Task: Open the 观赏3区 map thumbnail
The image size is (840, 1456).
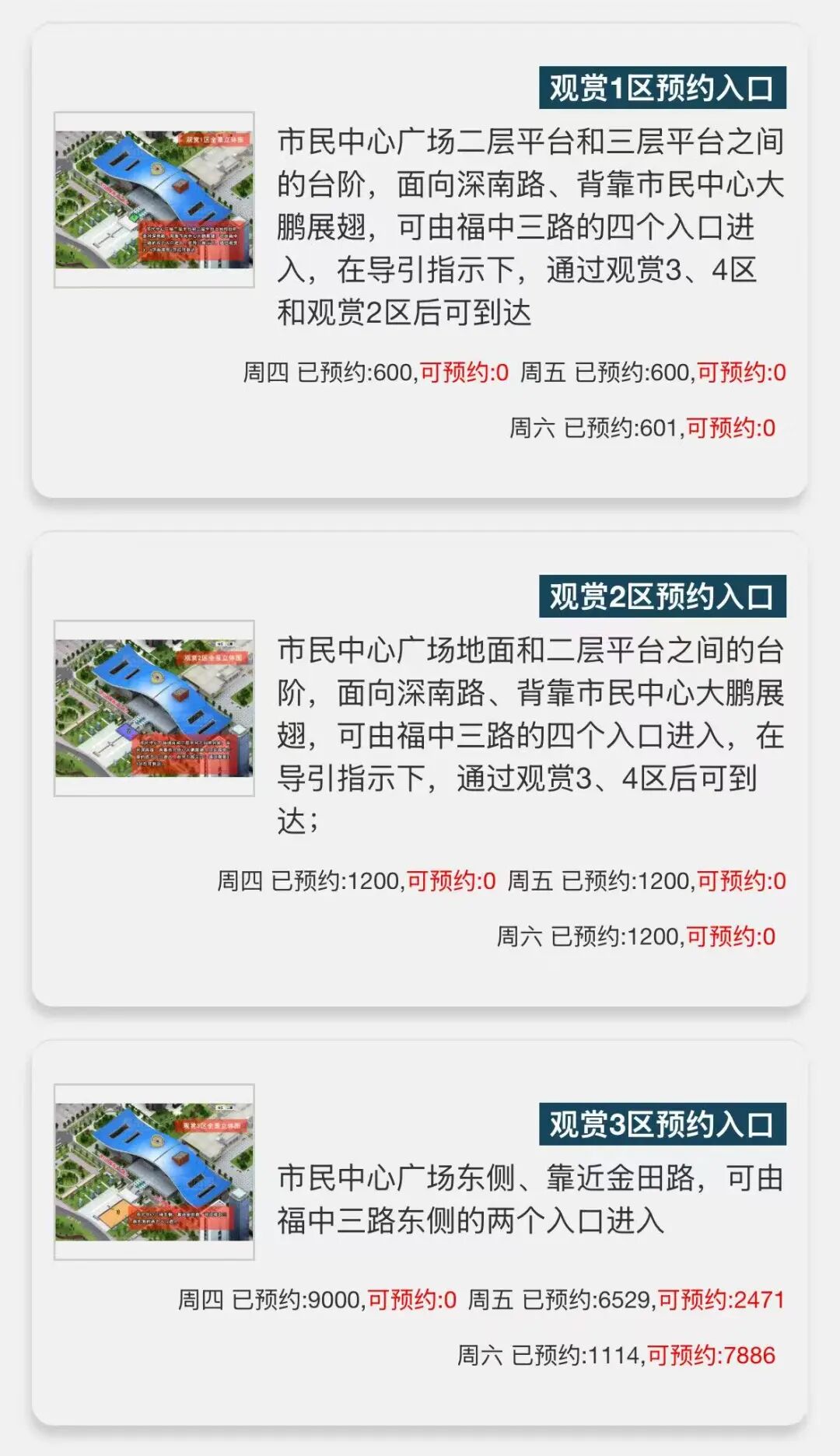Action: click(x=154, y=1171)
